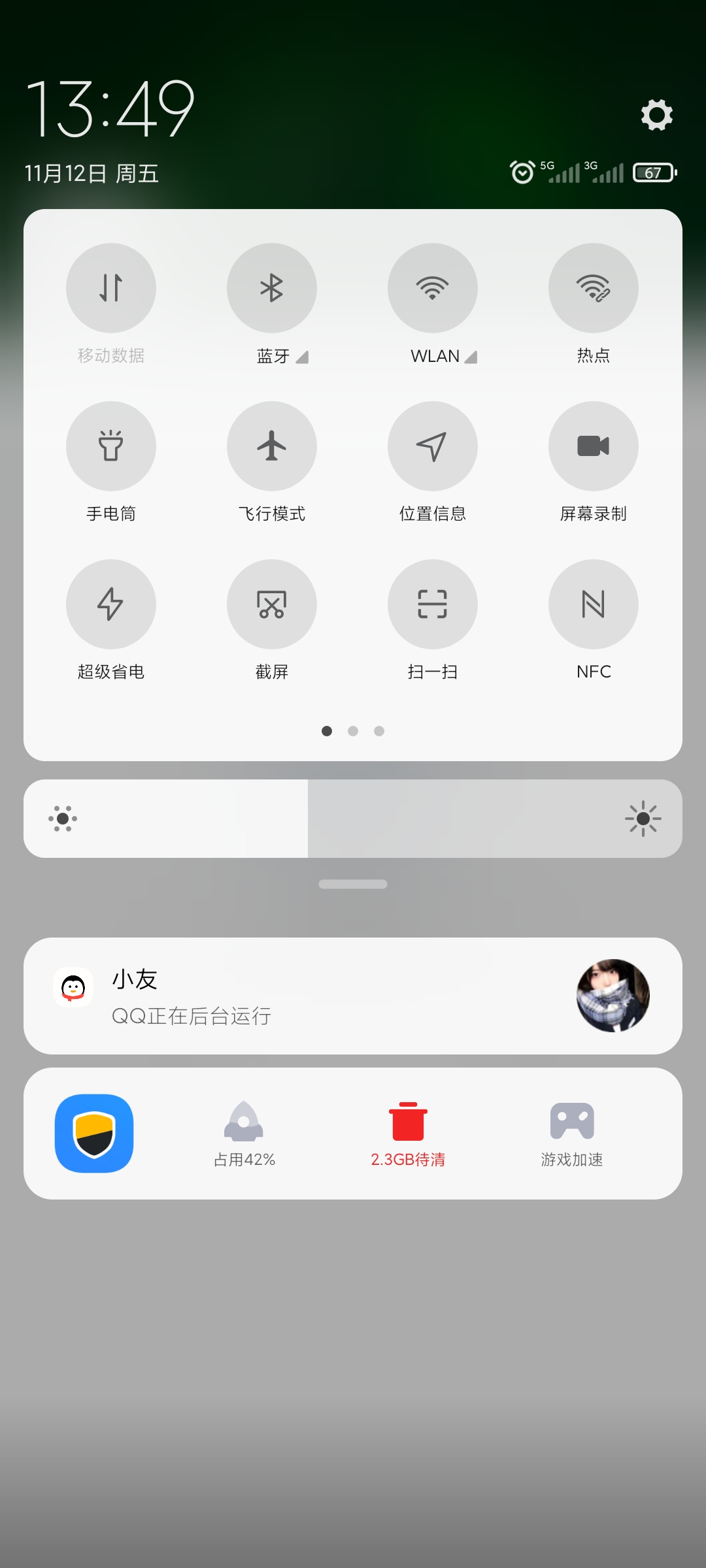Enable WLAN from the quick settings

pyautogui.click(x=433, y=288)
